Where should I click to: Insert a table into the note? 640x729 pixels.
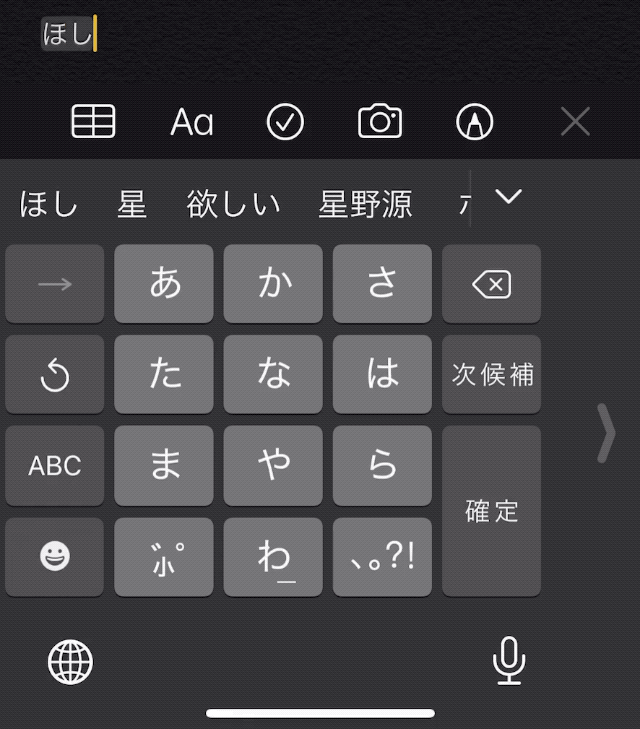click(x=93, y=122)
